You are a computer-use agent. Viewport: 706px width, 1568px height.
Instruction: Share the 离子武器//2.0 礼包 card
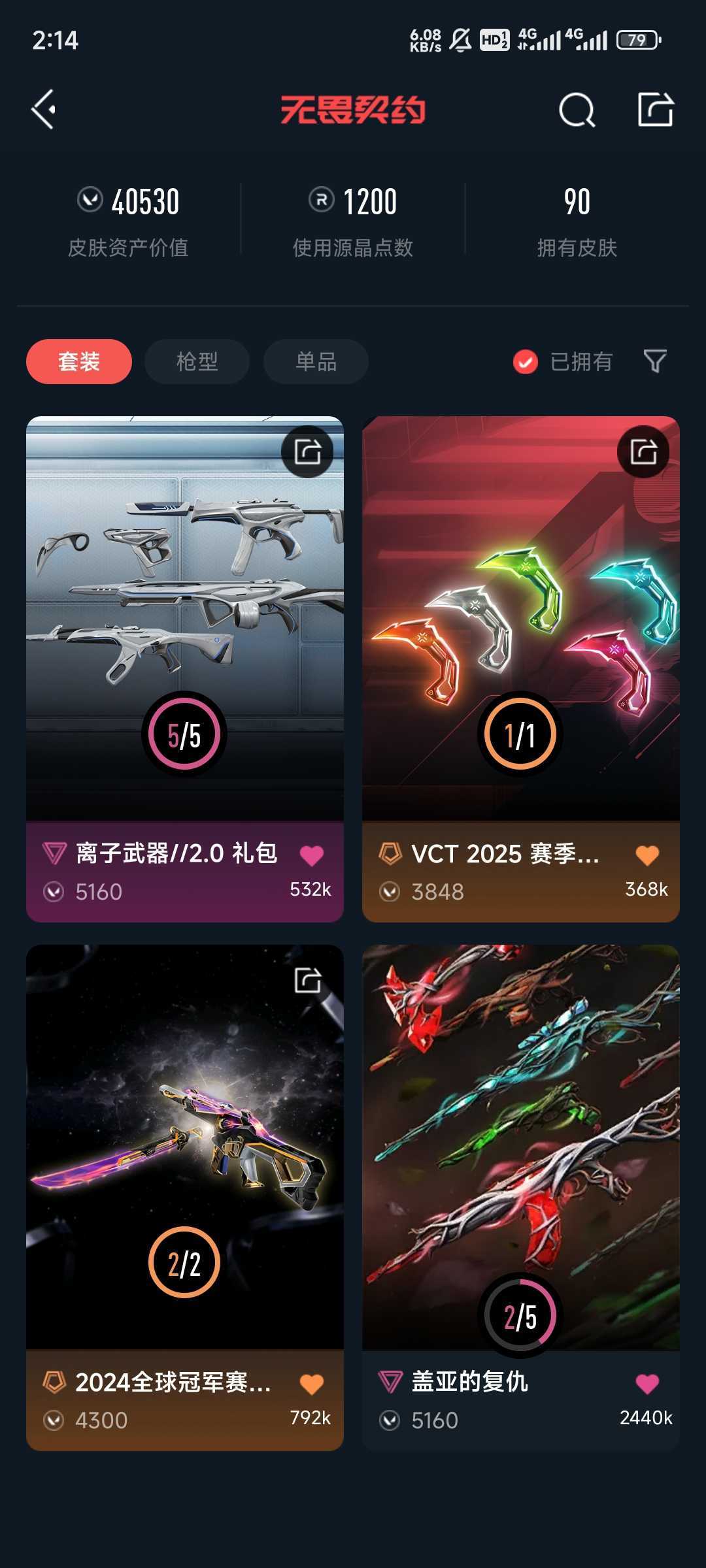(307, 451)
